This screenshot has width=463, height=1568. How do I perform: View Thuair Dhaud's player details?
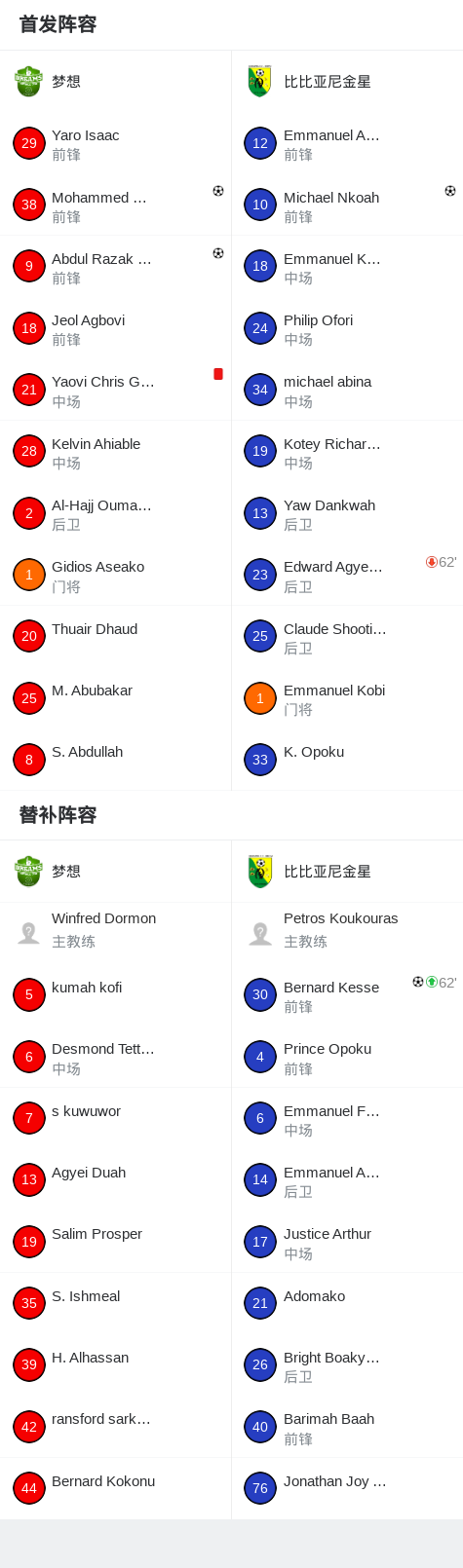pyautogui.click(x=115, y=637)
